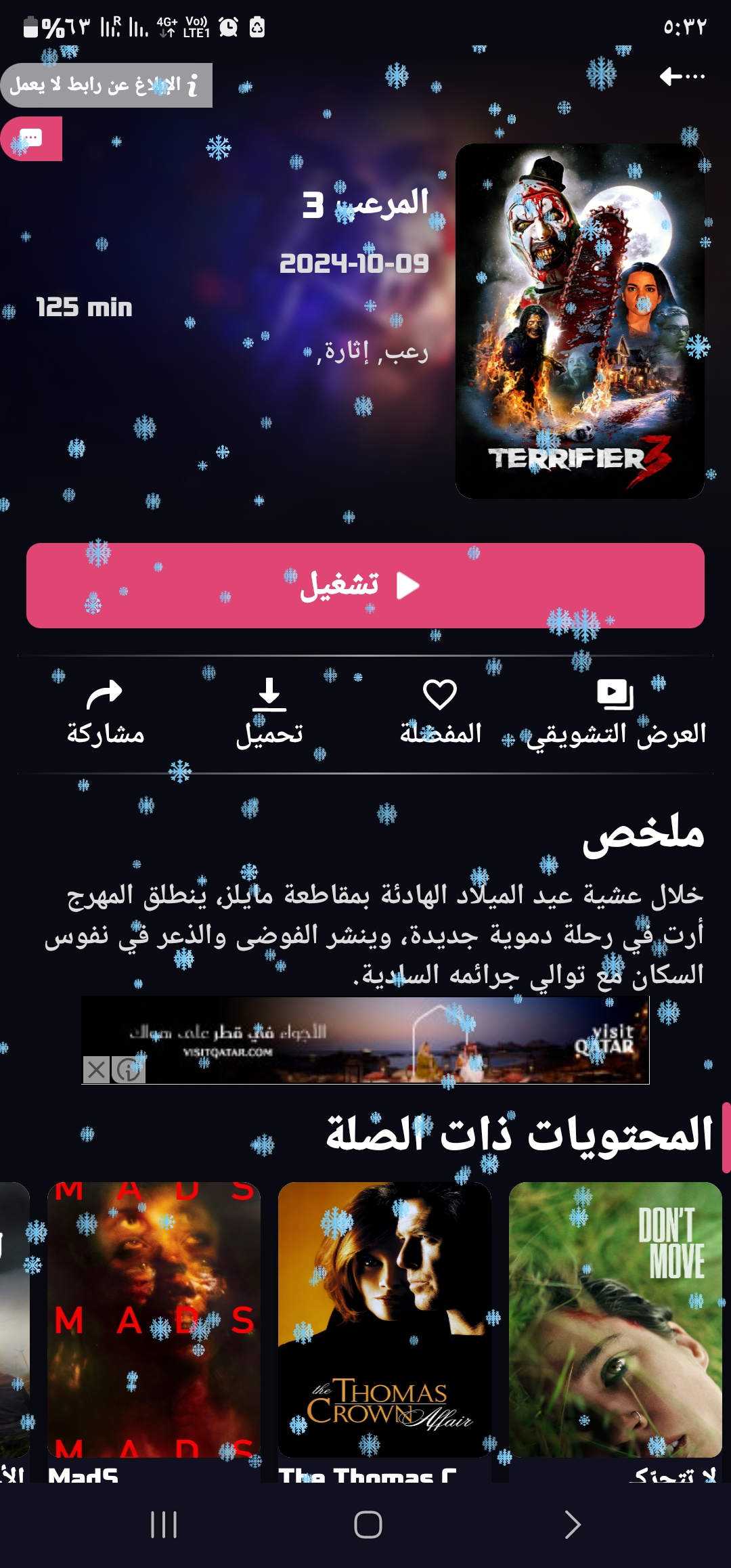This screenshot has height=1568, width=731.
Task: Play the movie with تشغيل button
Action: (x=365, y=586)
